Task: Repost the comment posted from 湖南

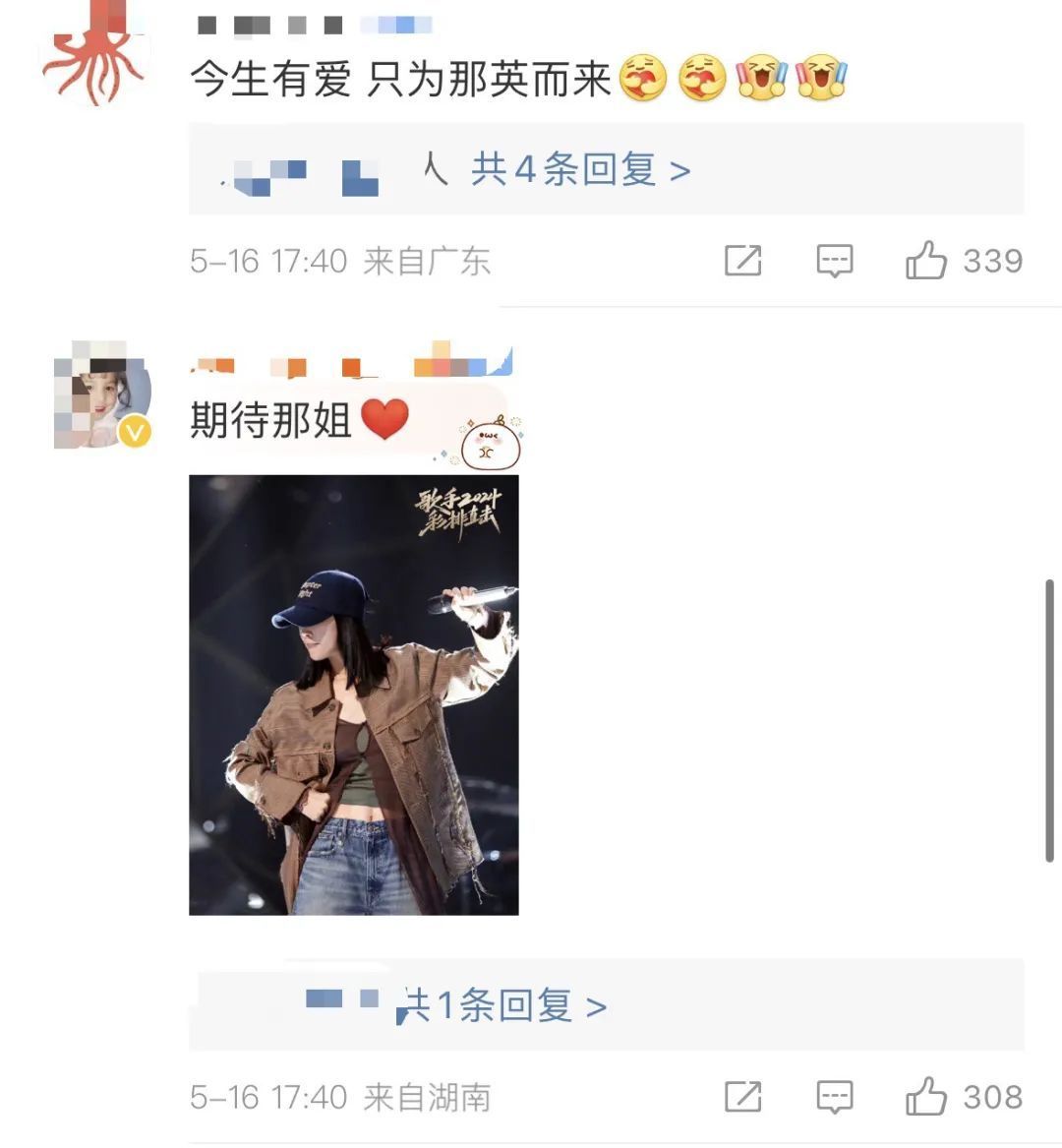Action: [x=742, y=1097]
